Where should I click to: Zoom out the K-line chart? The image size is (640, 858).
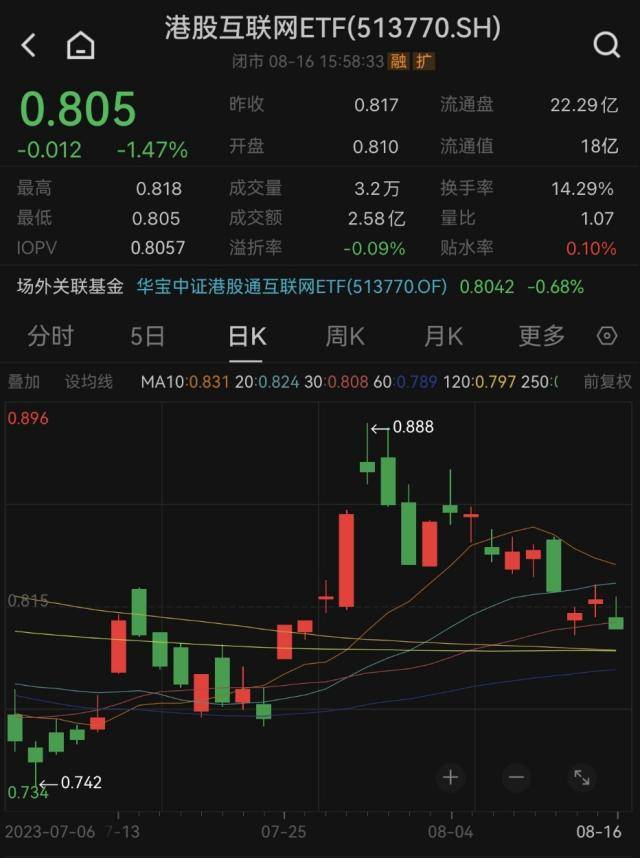[x=516, y=777]
